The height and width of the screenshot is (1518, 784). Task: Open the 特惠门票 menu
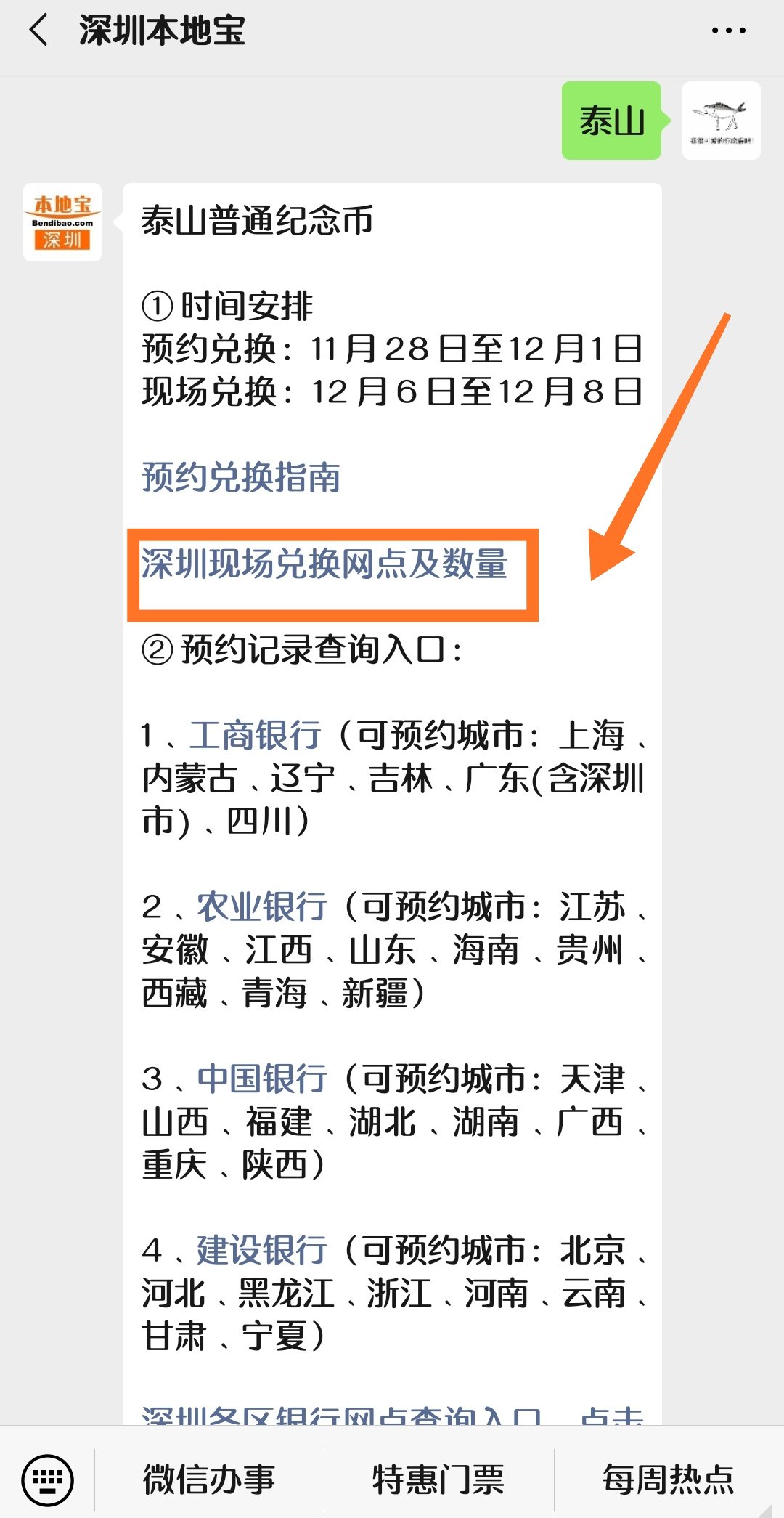438,1479
